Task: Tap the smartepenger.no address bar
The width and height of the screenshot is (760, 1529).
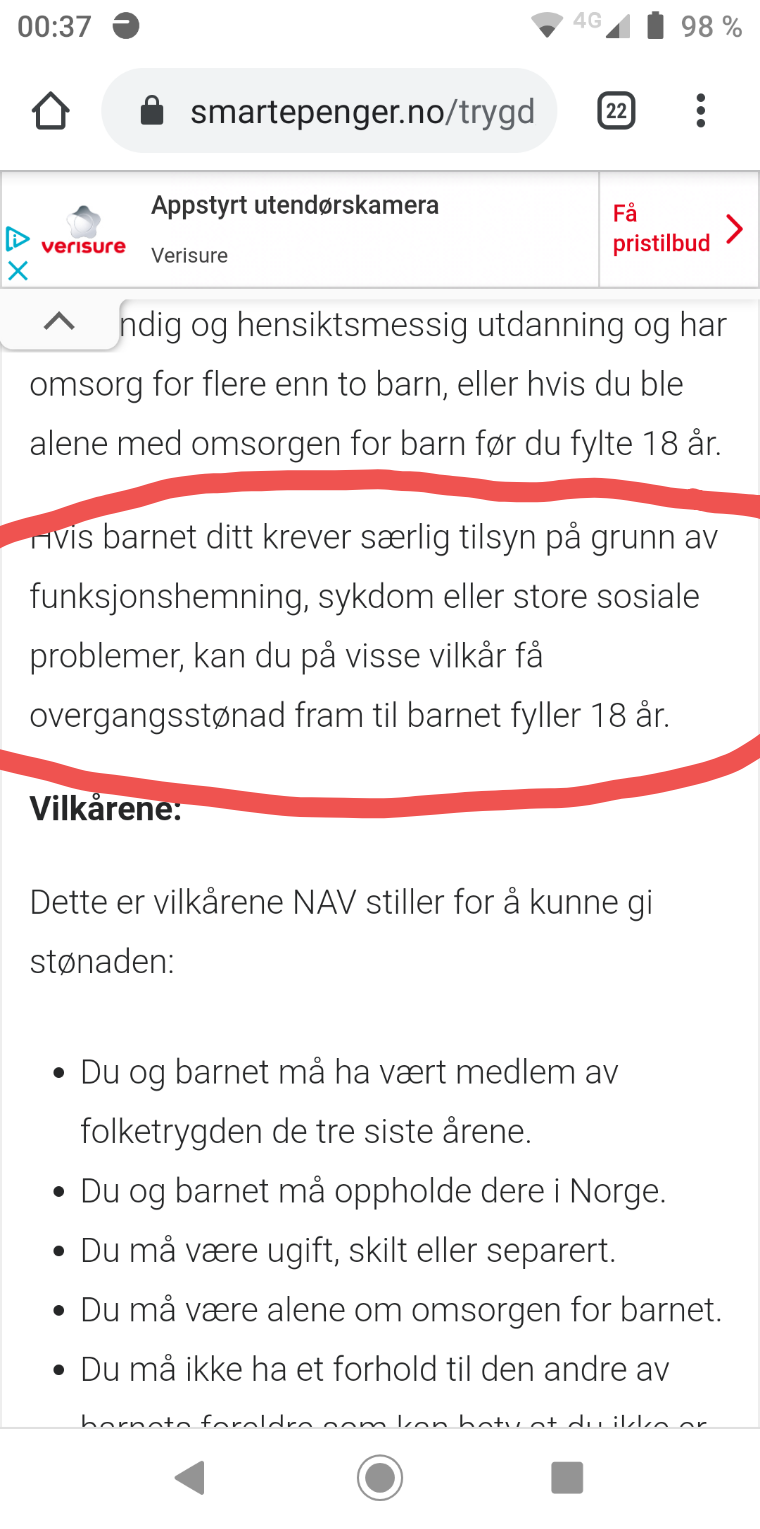Action: 330,111
